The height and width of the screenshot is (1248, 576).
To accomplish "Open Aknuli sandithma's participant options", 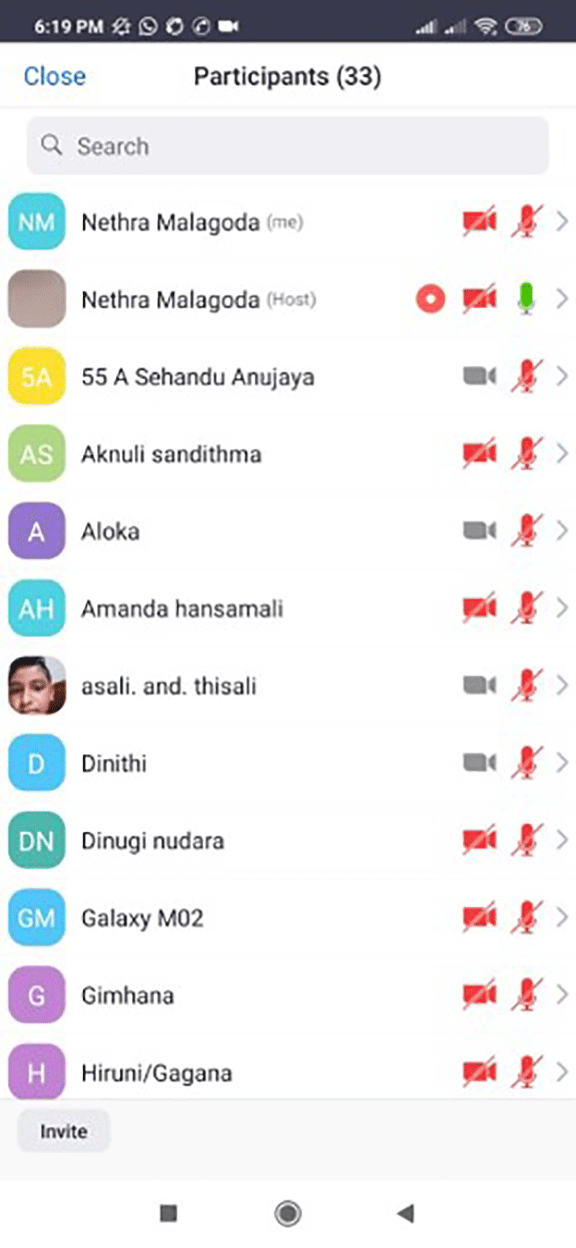I will click(x=288, y=454).
